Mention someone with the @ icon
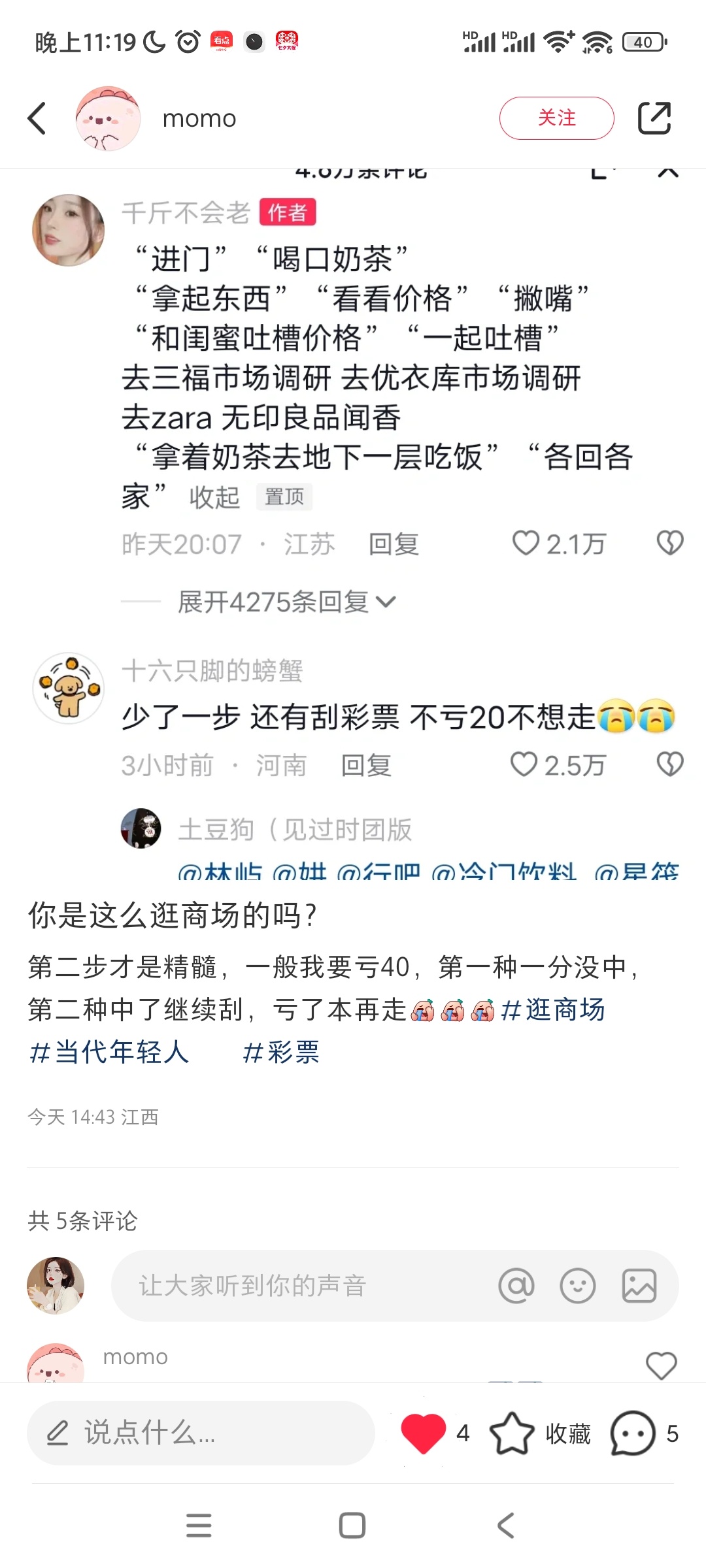Image resolution: width=706 pixels, height=1568 pixels. [x=516, y=1286]
